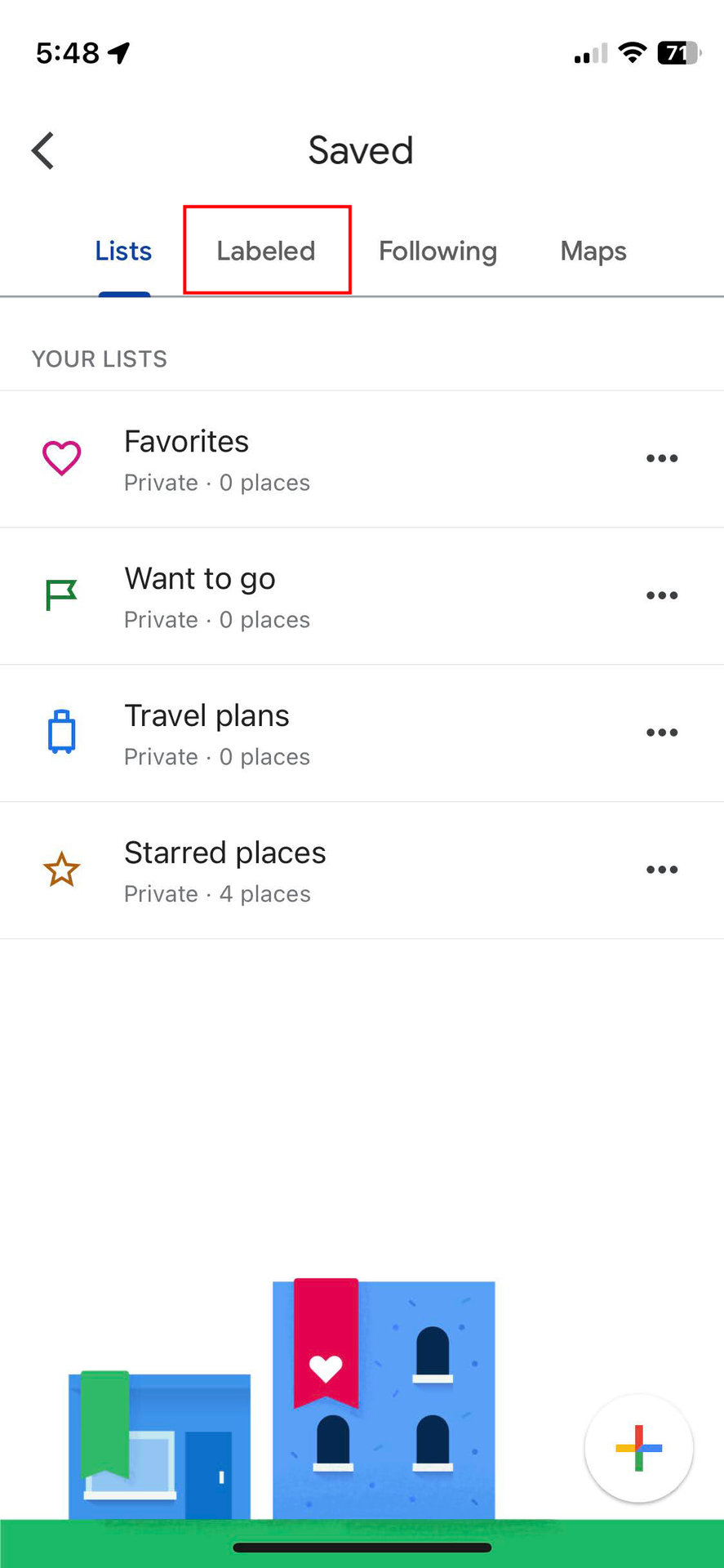The image size is (724, 1568).
Task: Open more options for Favorites
Action: (662, 459)
